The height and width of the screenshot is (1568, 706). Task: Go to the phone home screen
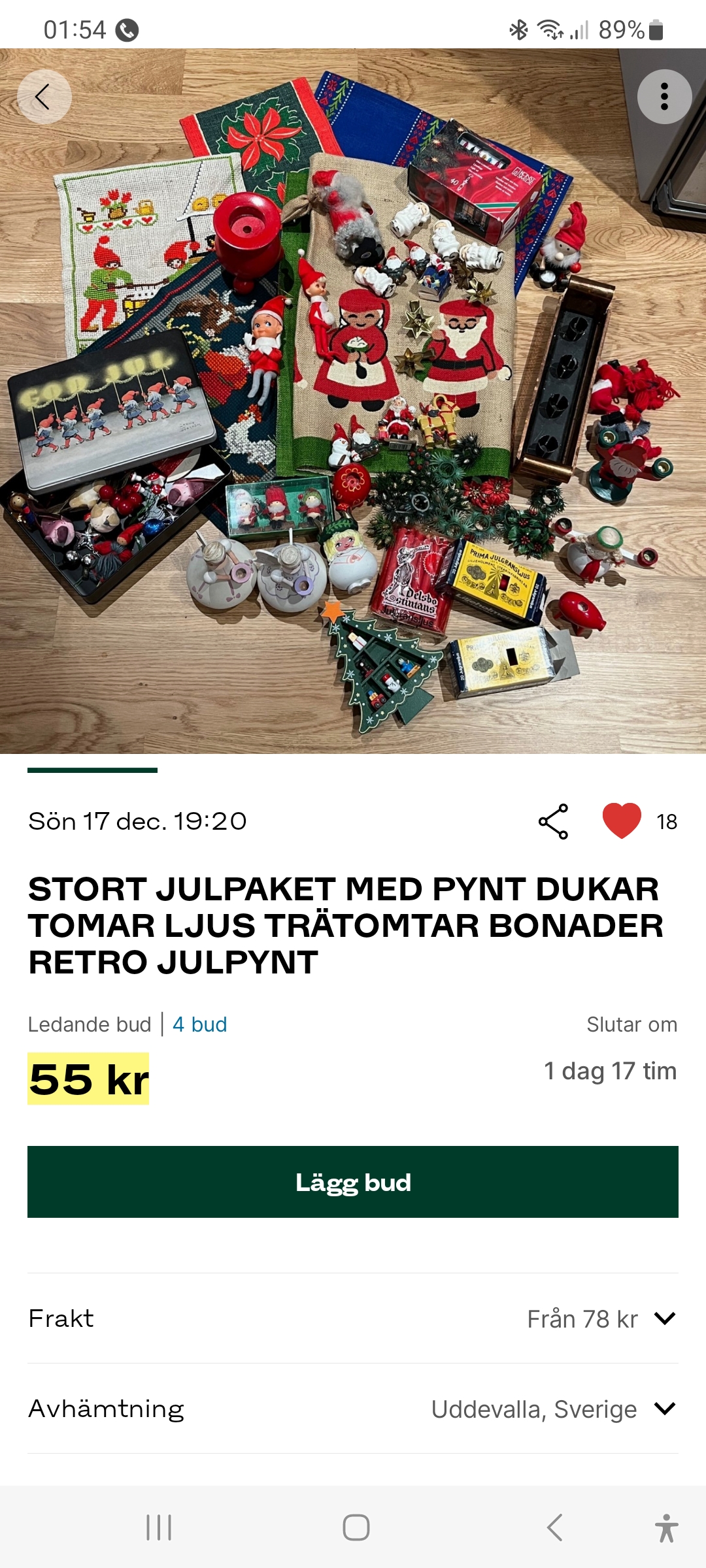[356, 1527]
